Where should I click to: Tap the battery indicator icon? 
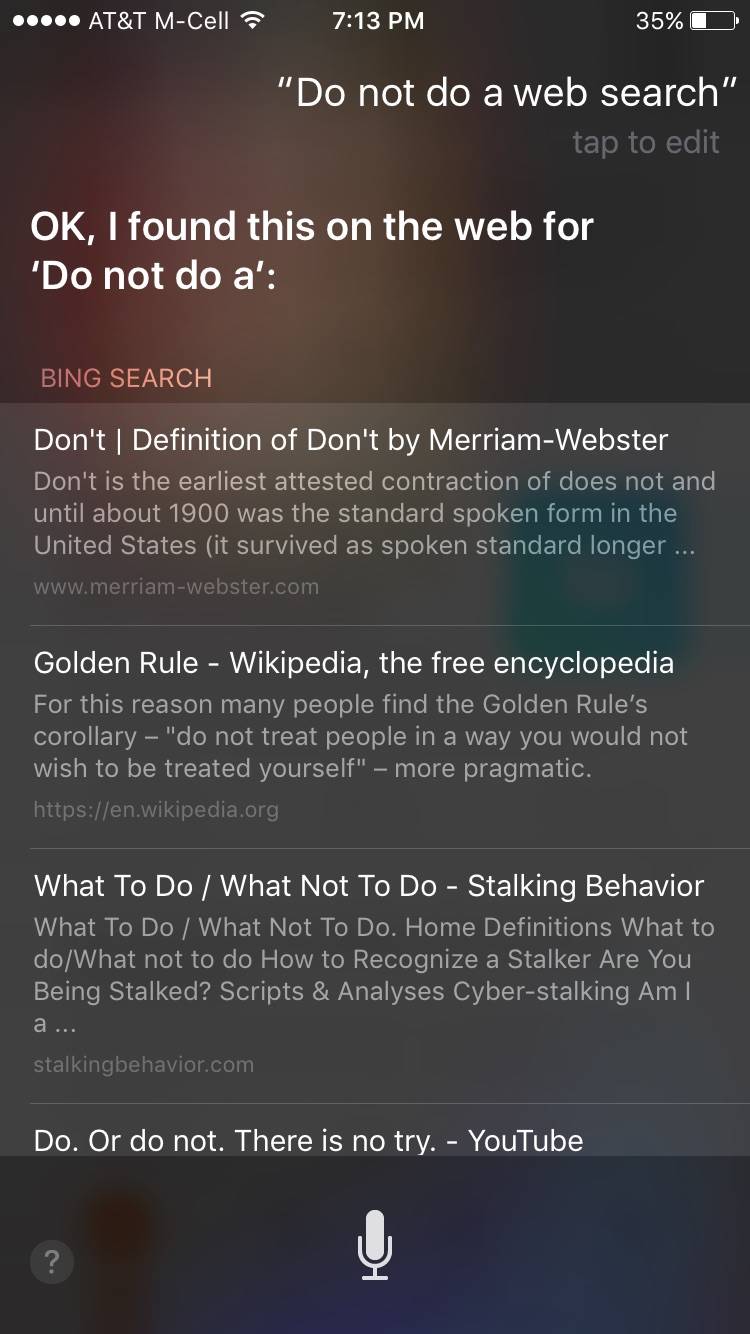coord(712,20)
